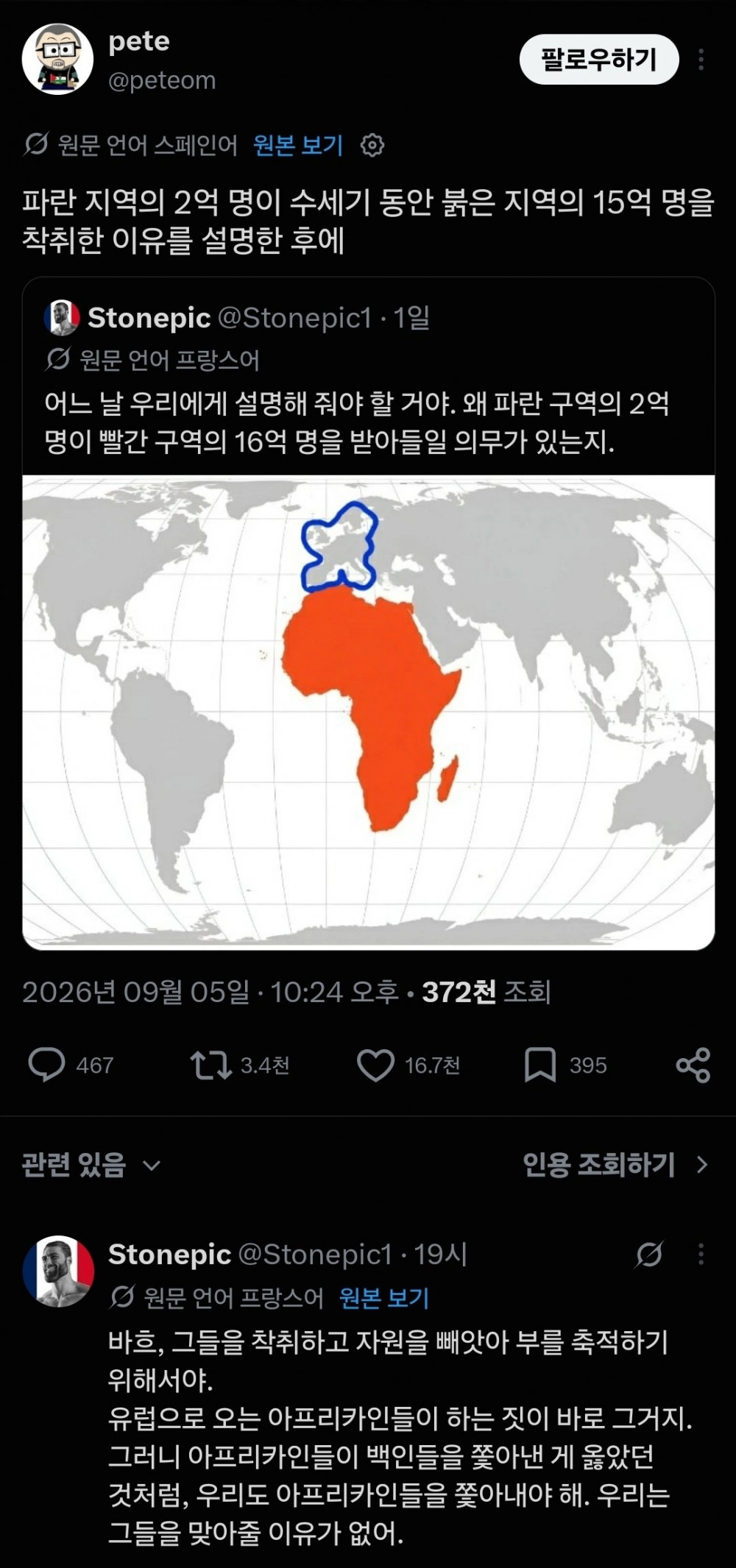Open translation settings gear icon
This screenshot has width=736, height=1568.
372,146
